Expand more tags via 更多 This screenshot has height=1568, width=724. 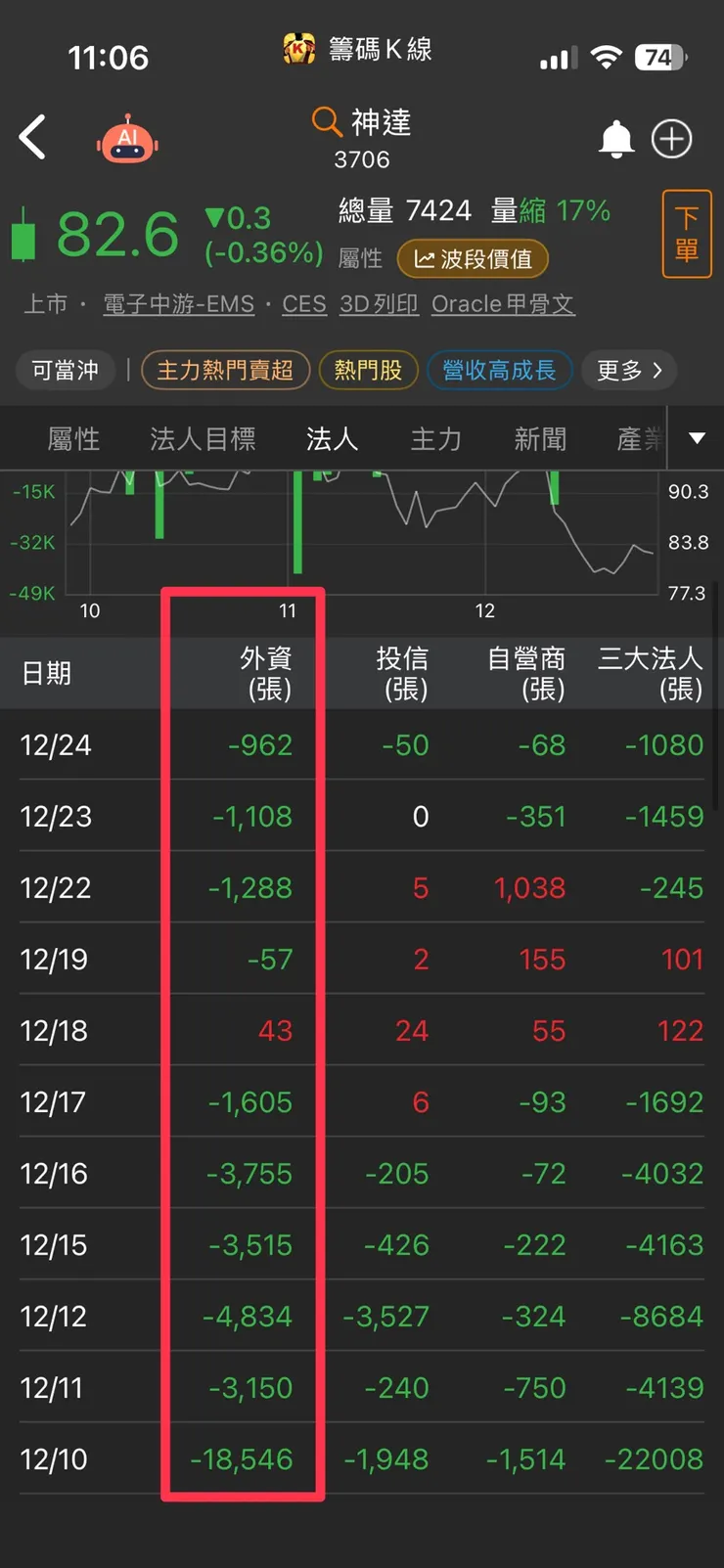point(629,370)
